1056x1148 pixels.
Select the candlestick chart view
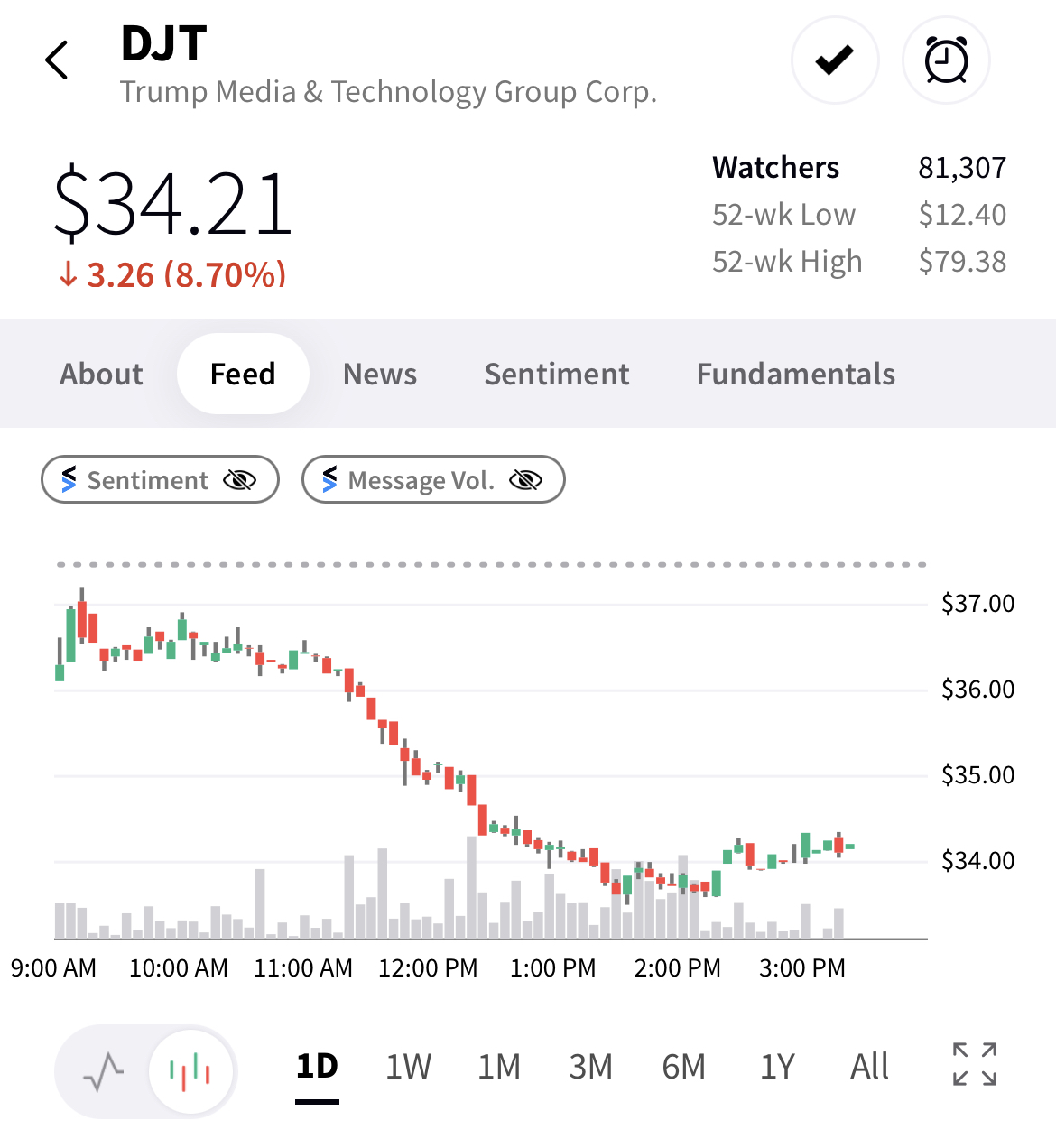tap(190, 1071)
